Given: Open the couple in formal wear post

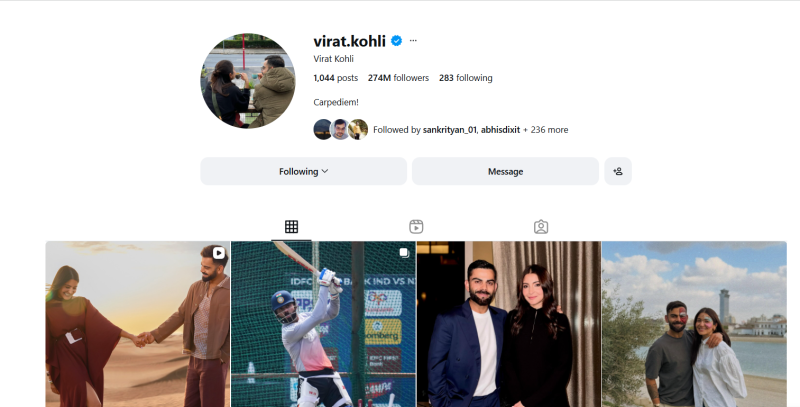Looking at the screenshot, I should [x=508, y=324].
